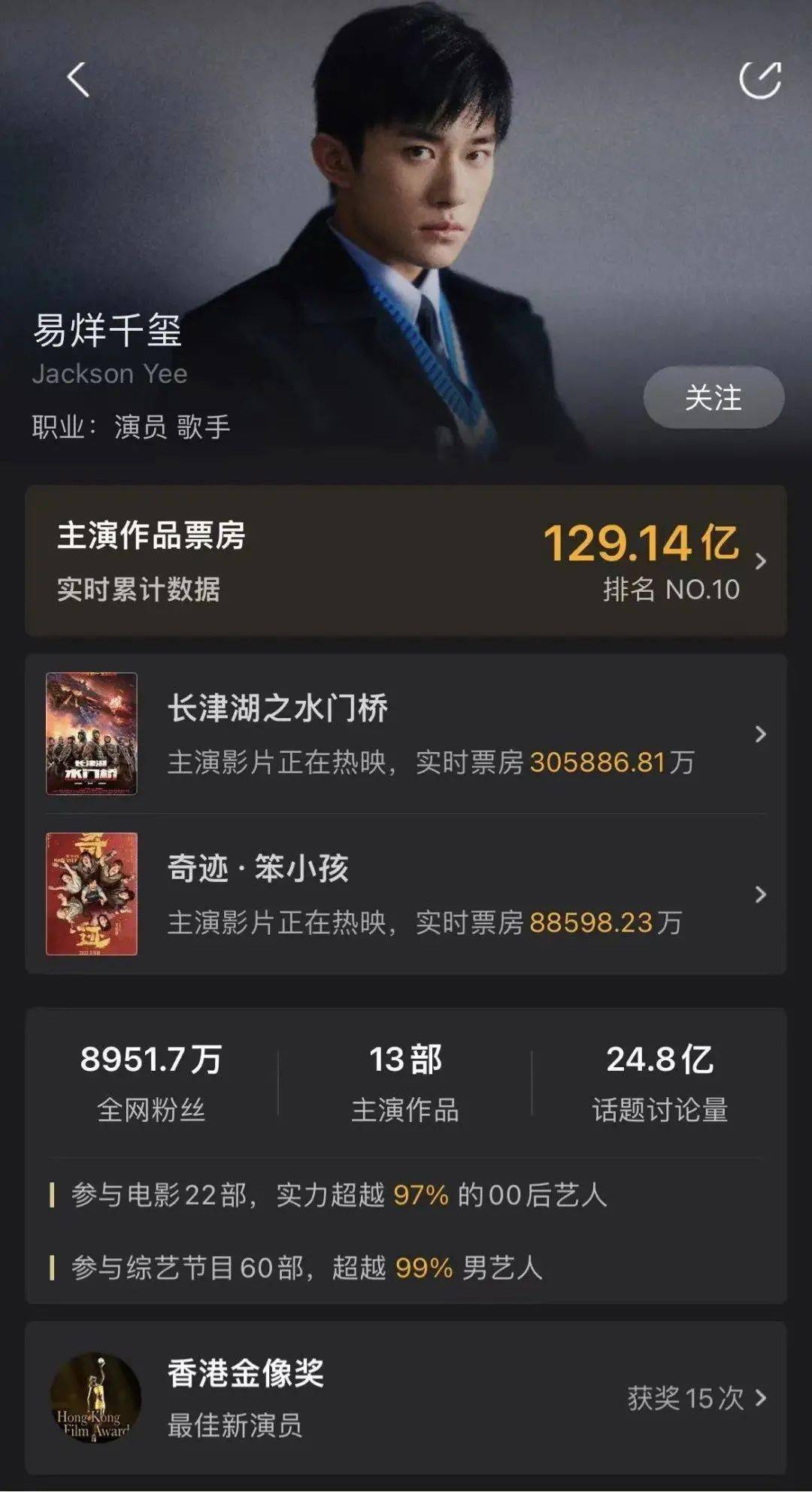This screenshot has height=1492, width=812.
Task: Open the movie 奇迹·笨小孩
Action: pyautogui.click(x=406, y=894)
